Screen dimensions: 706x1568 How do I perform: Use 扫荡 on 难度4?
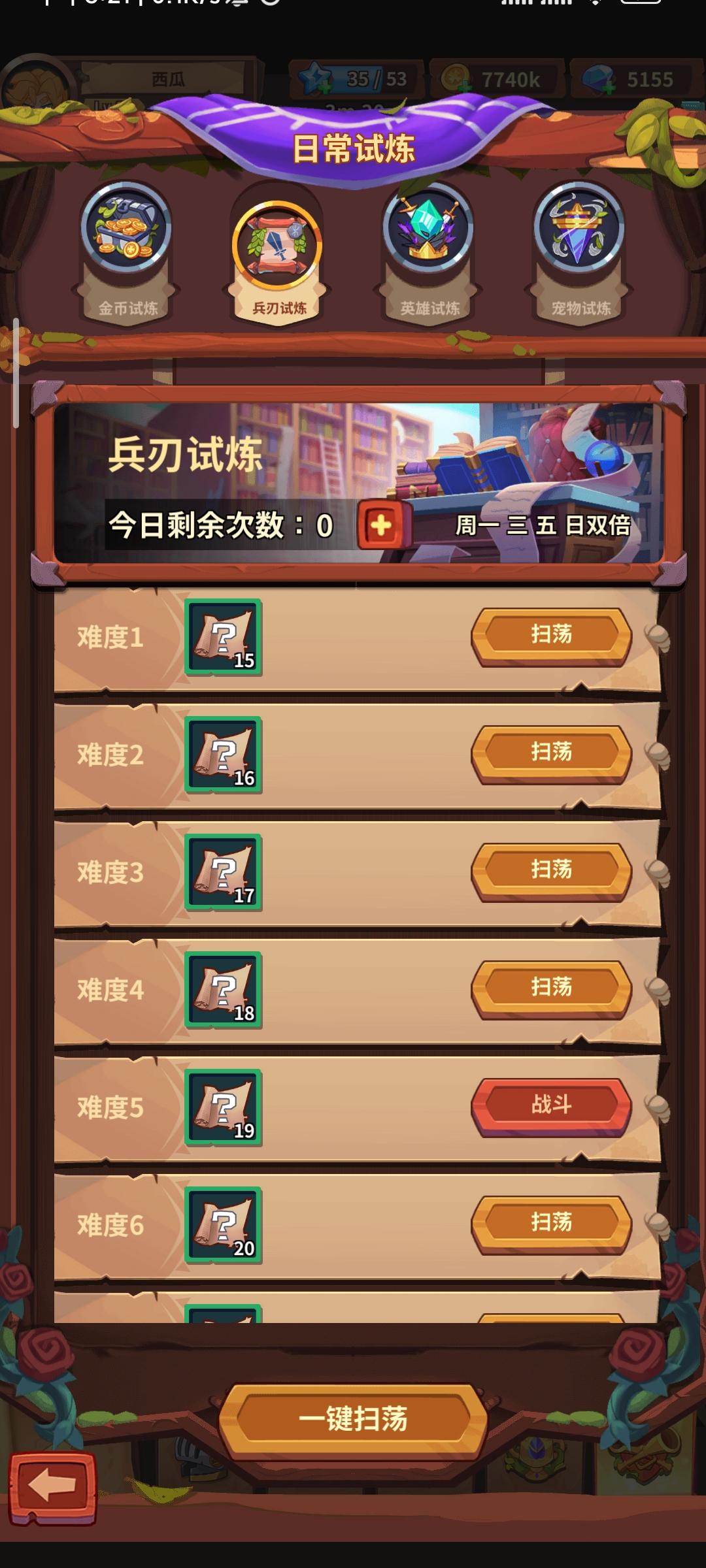coord(551,988)
